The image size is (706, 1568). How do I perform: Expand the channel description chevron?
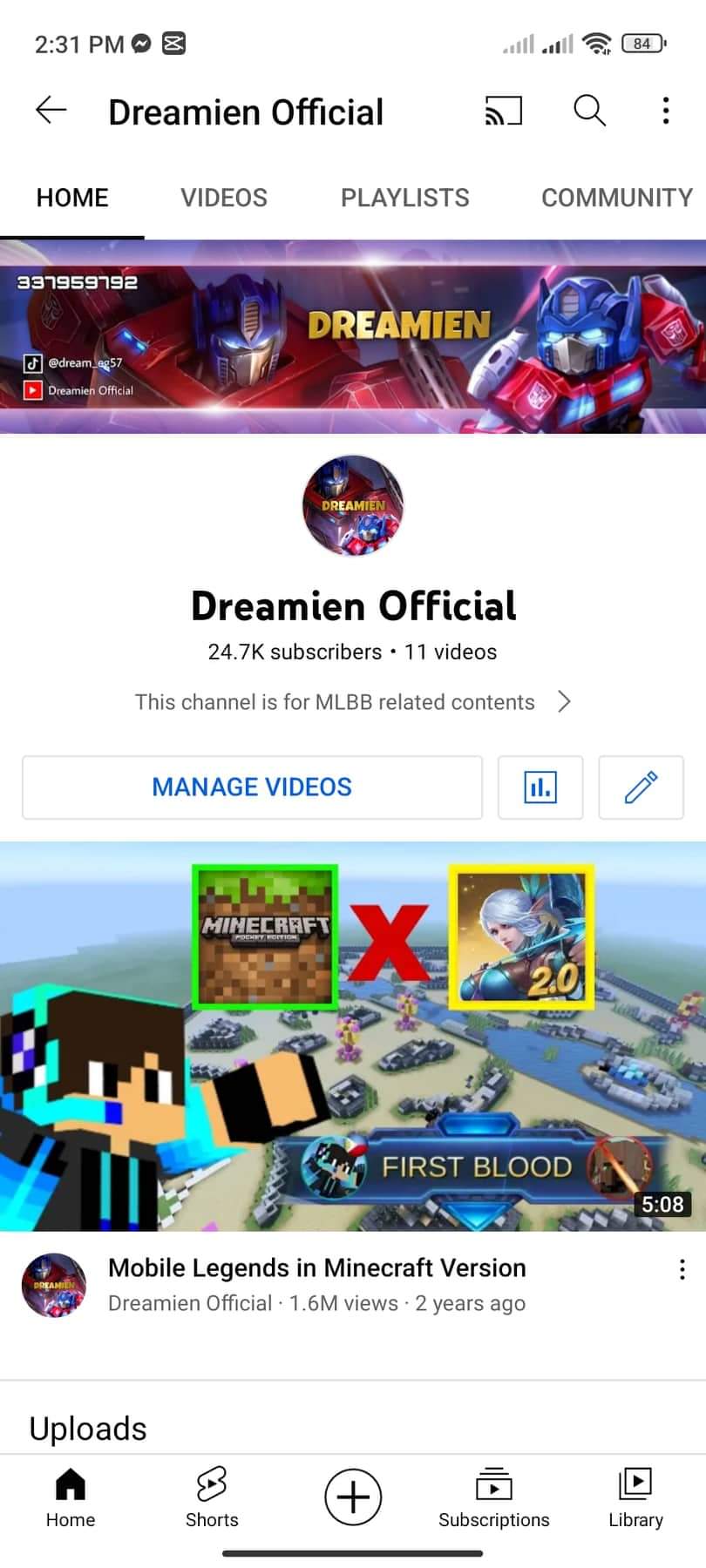click(x=564, y=702)
